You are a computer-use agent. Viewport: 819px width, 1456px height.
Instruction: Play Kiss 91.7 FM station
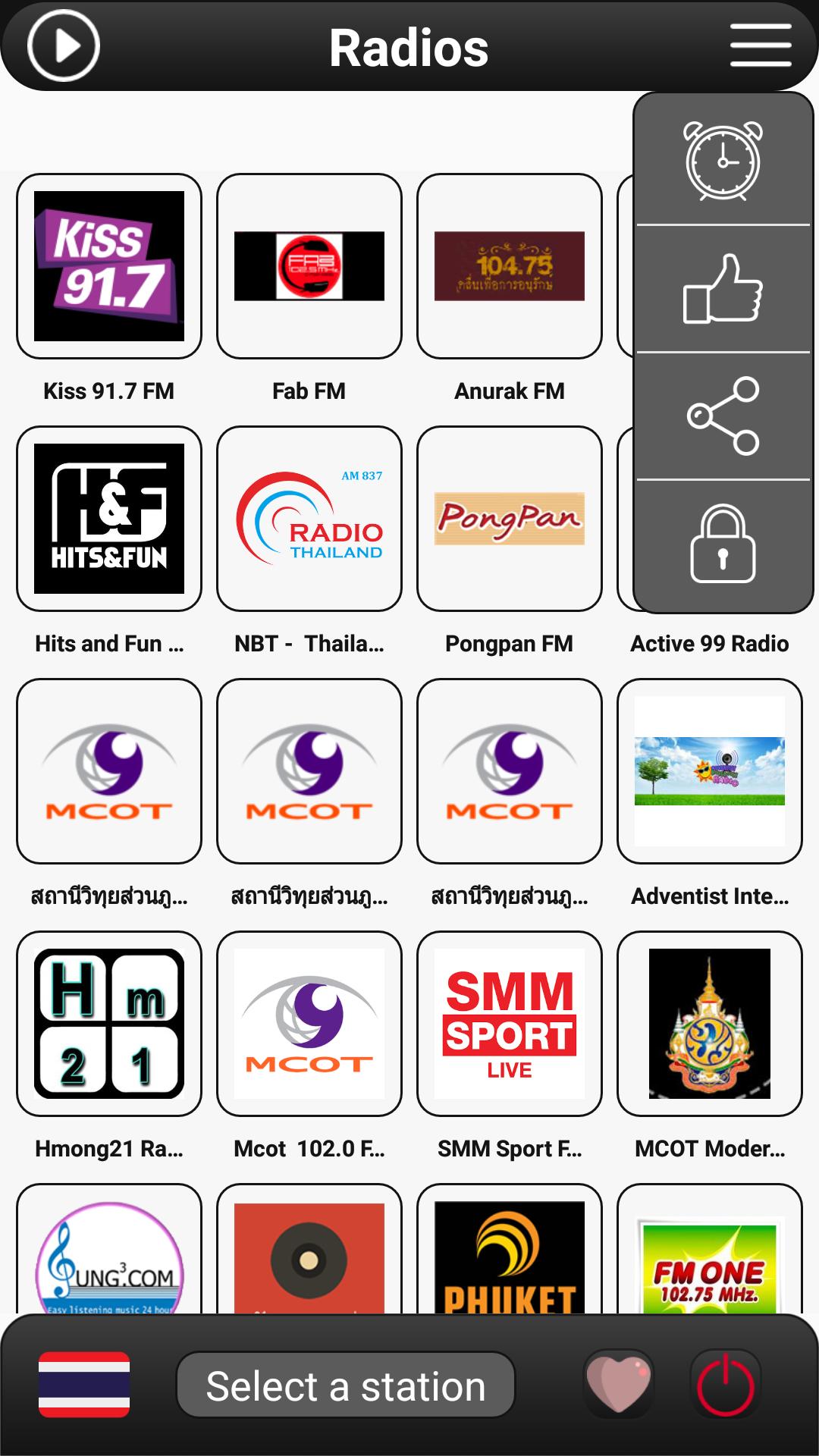tap(109, 265)
